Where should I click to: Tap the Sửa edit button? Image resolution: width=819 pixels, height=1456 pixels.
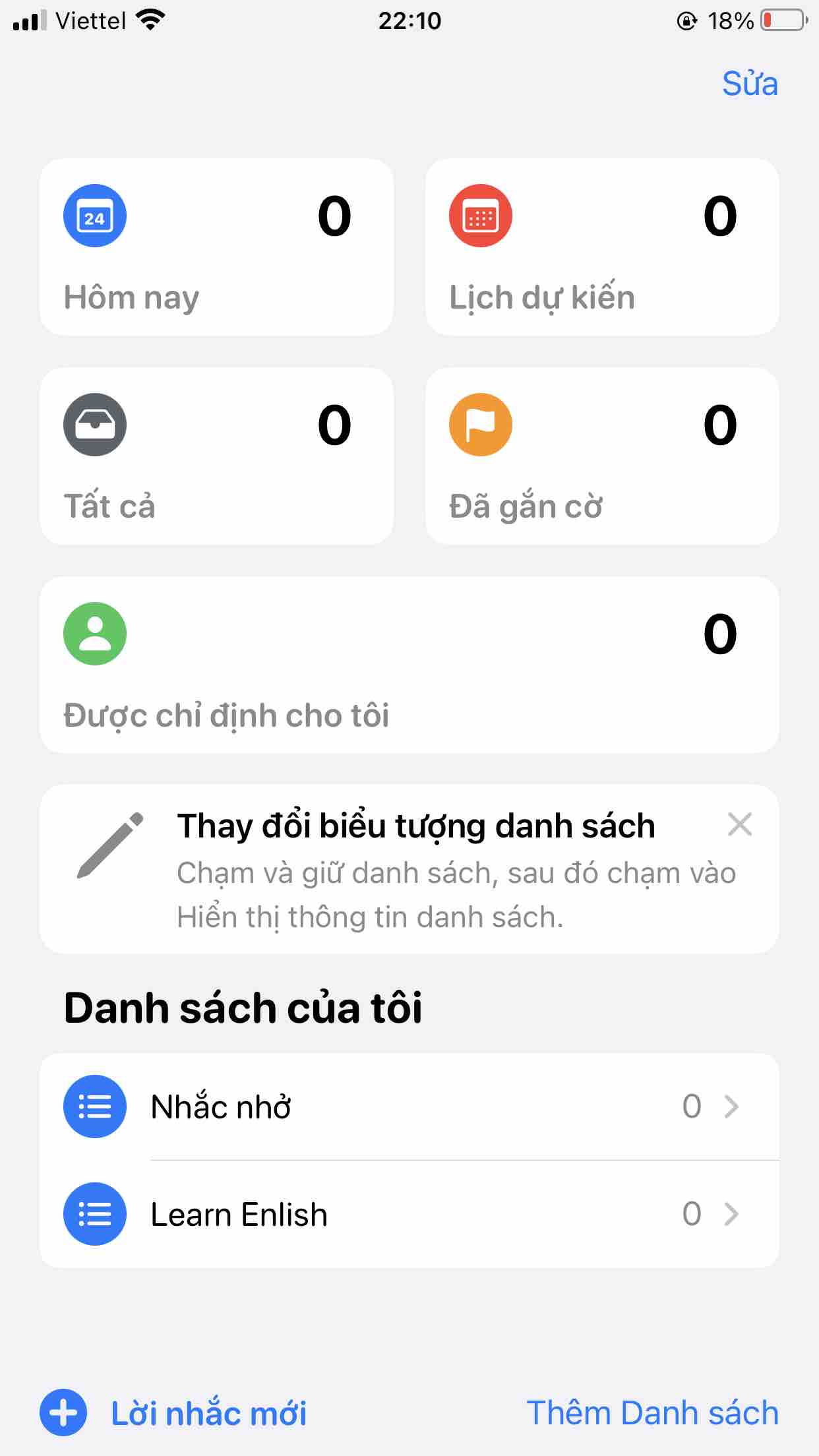[x=750, y=84]
